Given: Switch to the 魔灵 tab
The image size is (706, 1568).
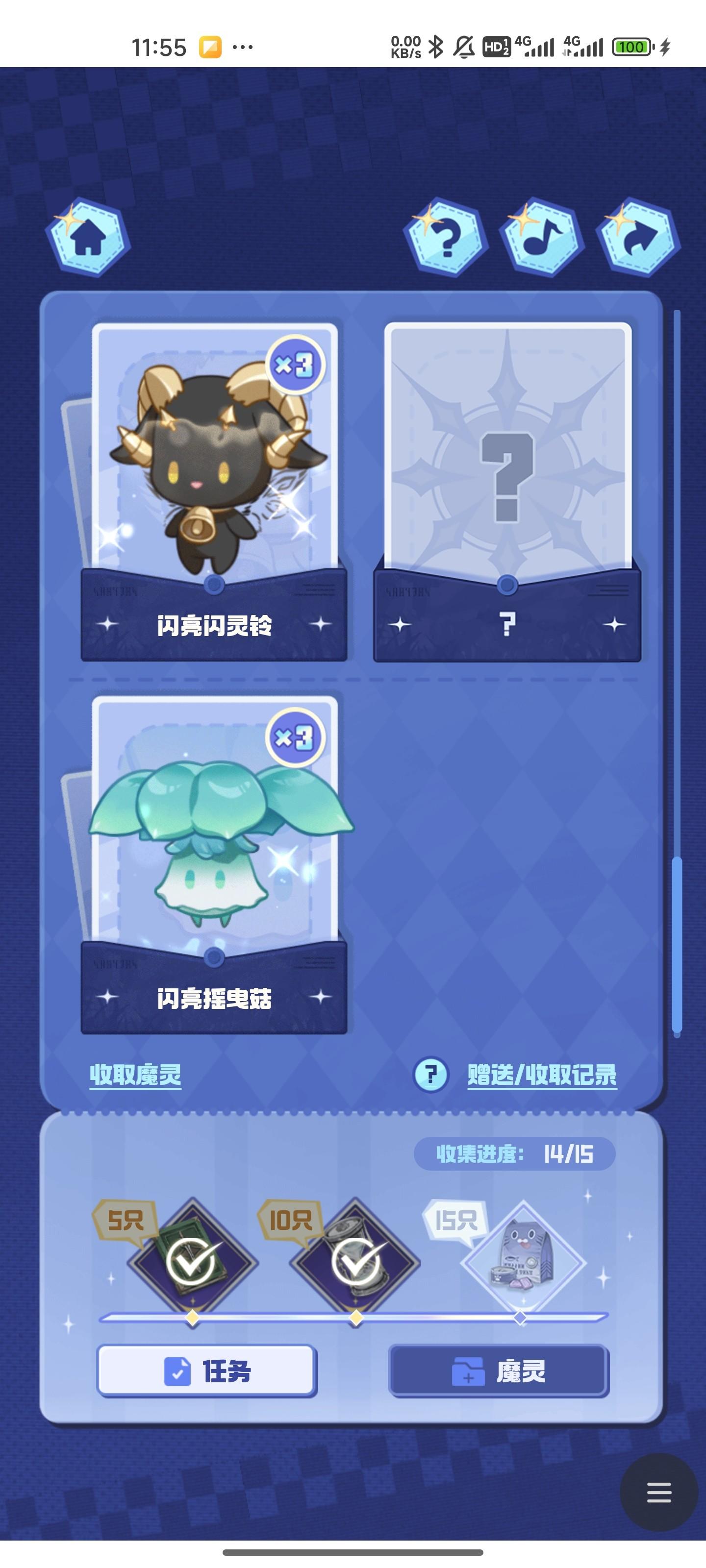Looking at the screenshot, I should [x=498, y=1371].
